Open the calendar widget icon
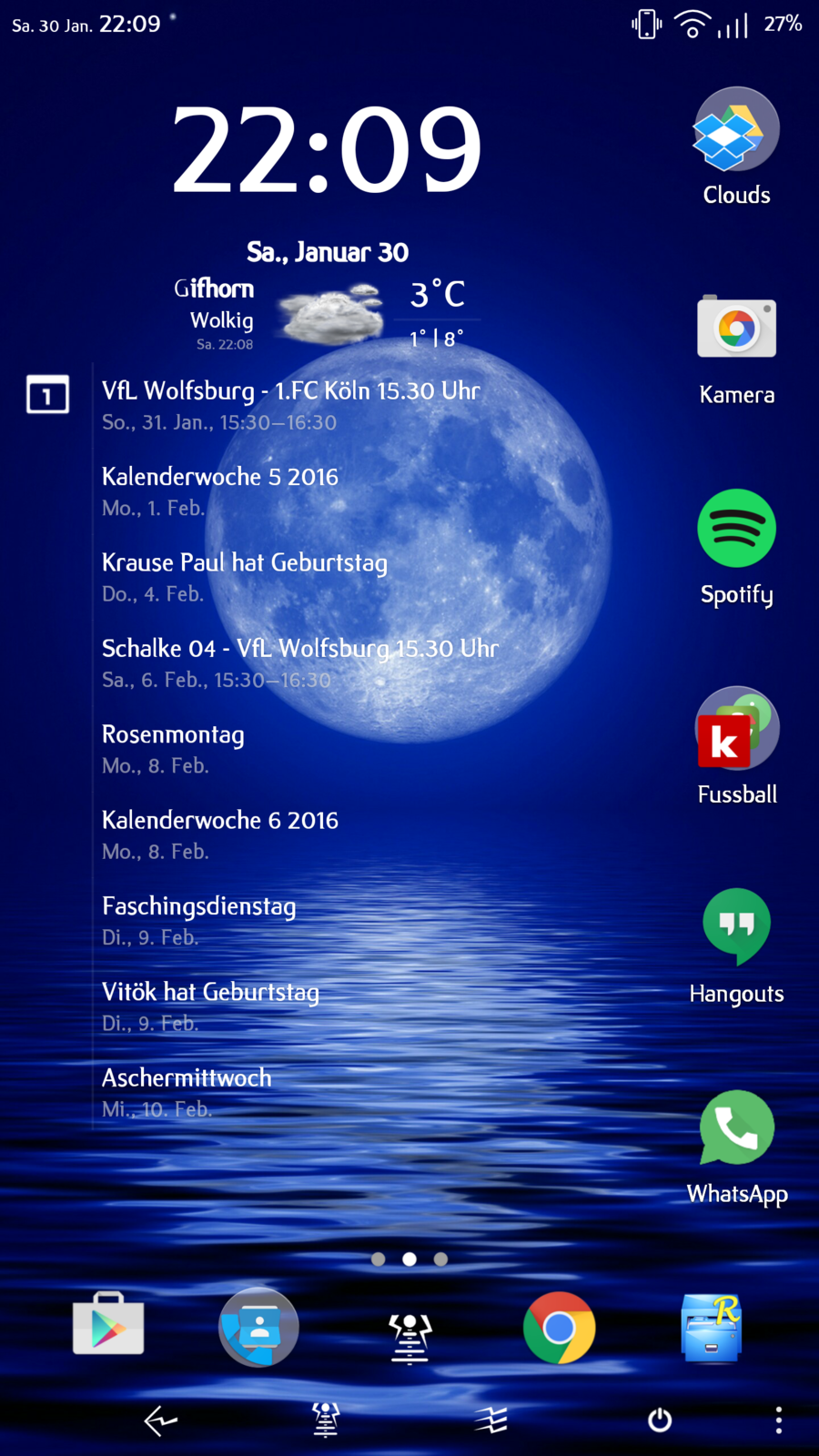The width and height of the screenshot is (819, 1456). (47, 395)
